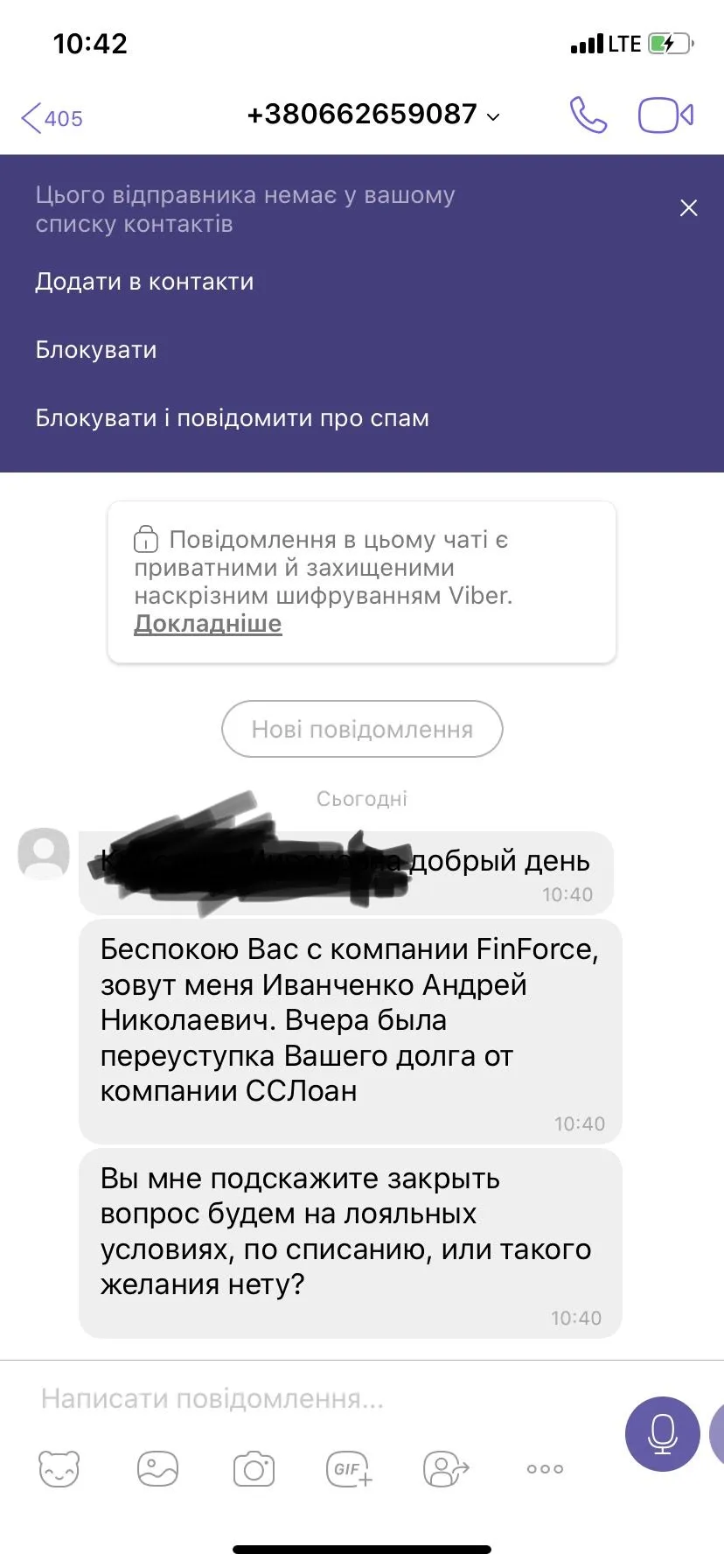
Task: Launch the camera
Action: (x=254, y=1469)
